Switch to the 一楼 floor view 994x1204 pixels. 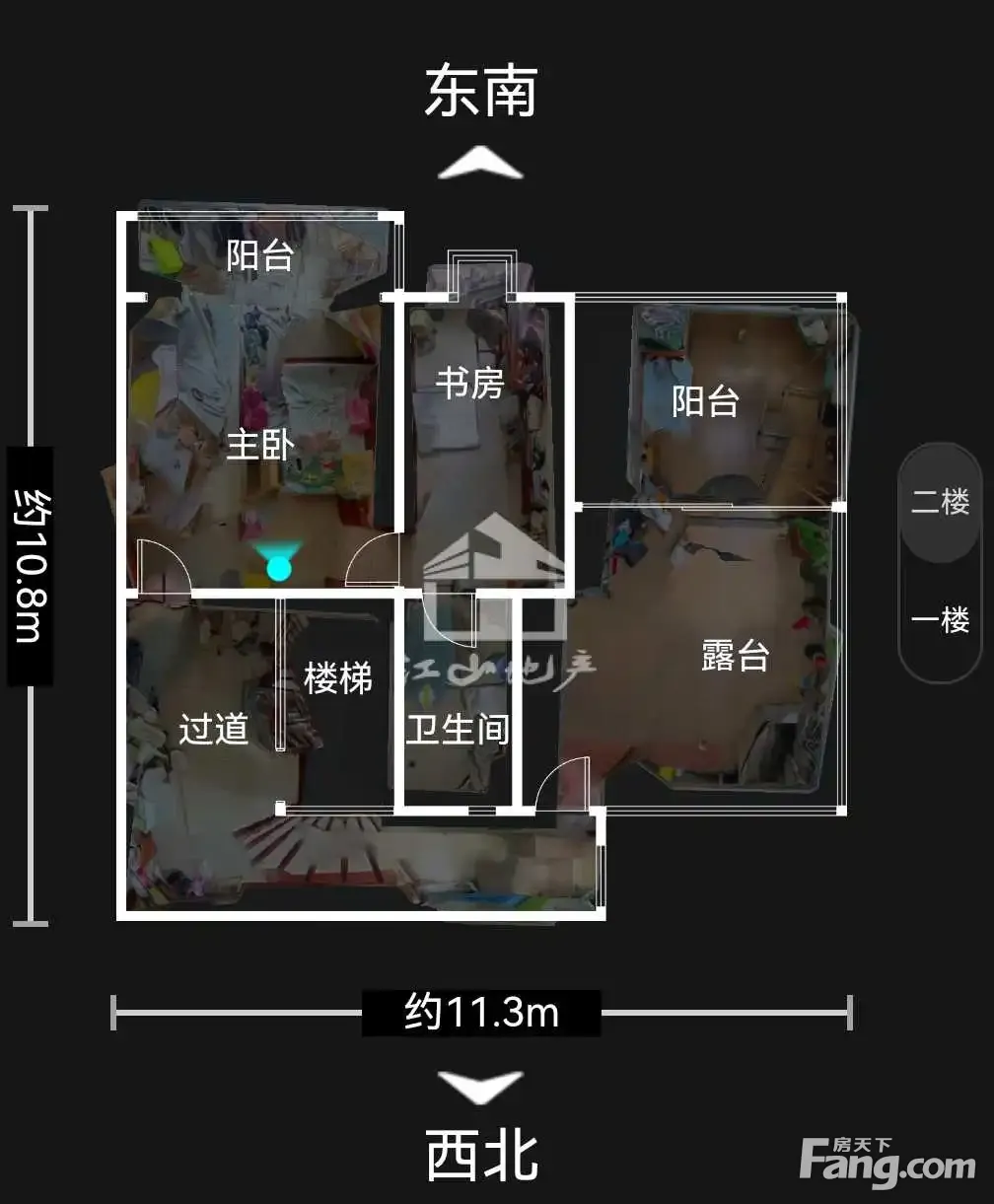pos(940,620)
